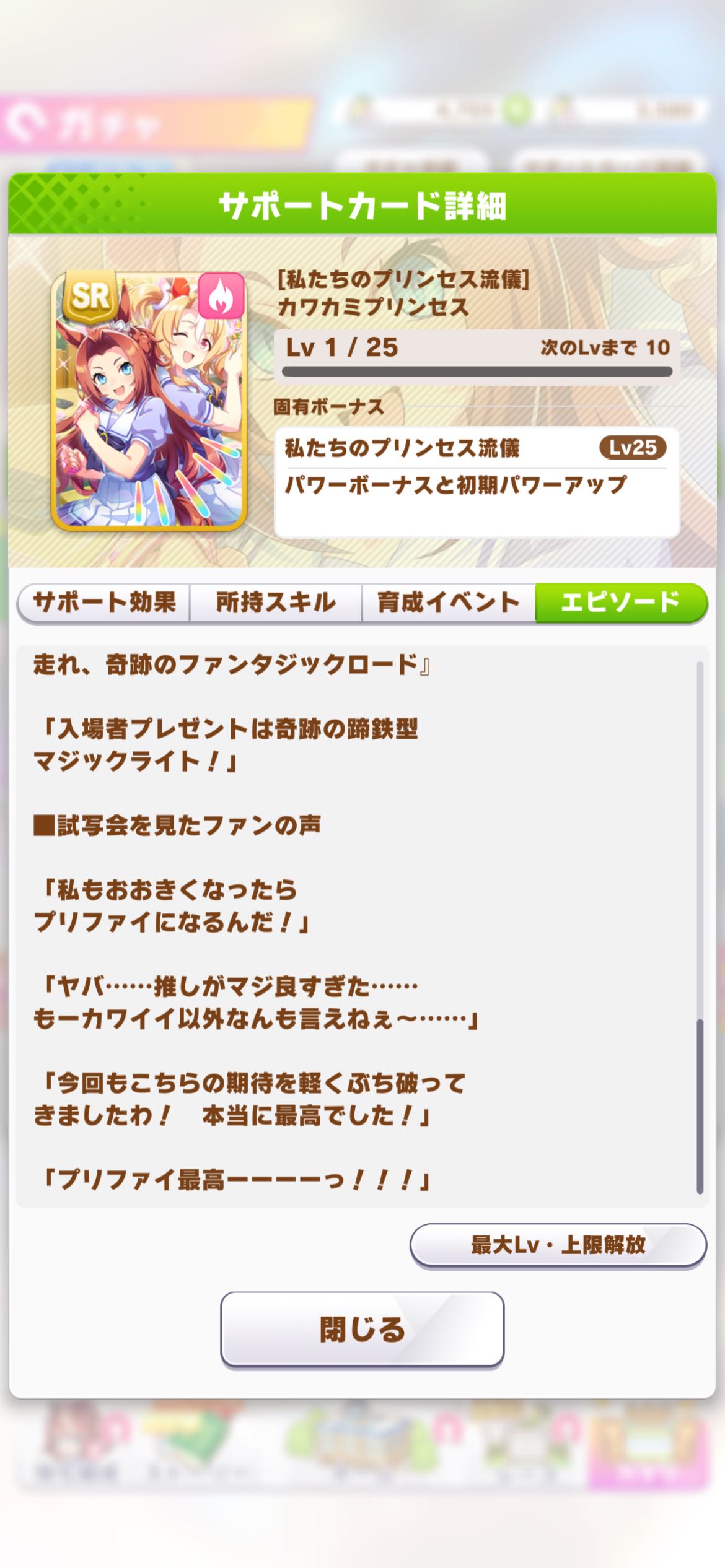Open the 所持スキル tab
This screenshot has width=725, height=1568.
tap(276, 603)
